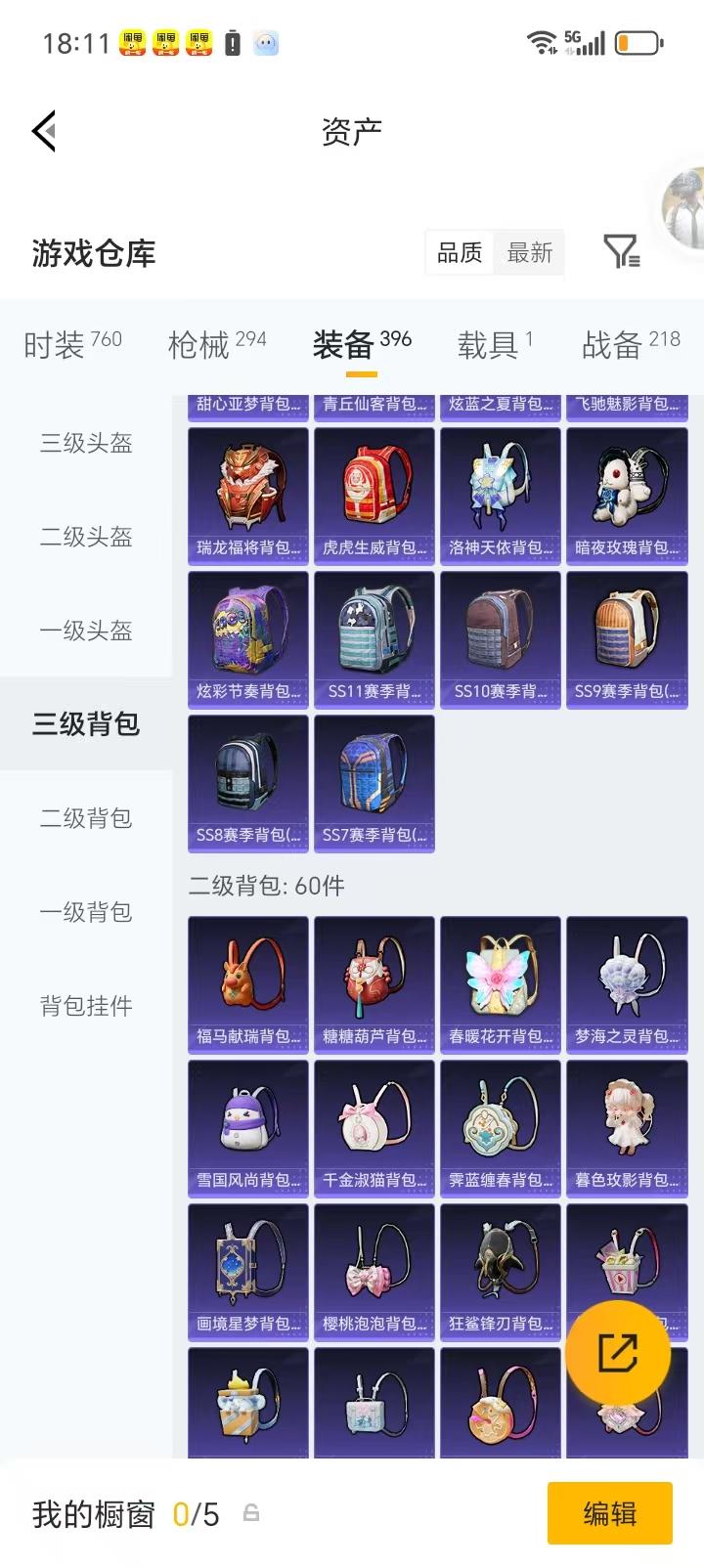704x1568 pixels.
Task: Switch sorting to 最新
Action: pos(529,253)
